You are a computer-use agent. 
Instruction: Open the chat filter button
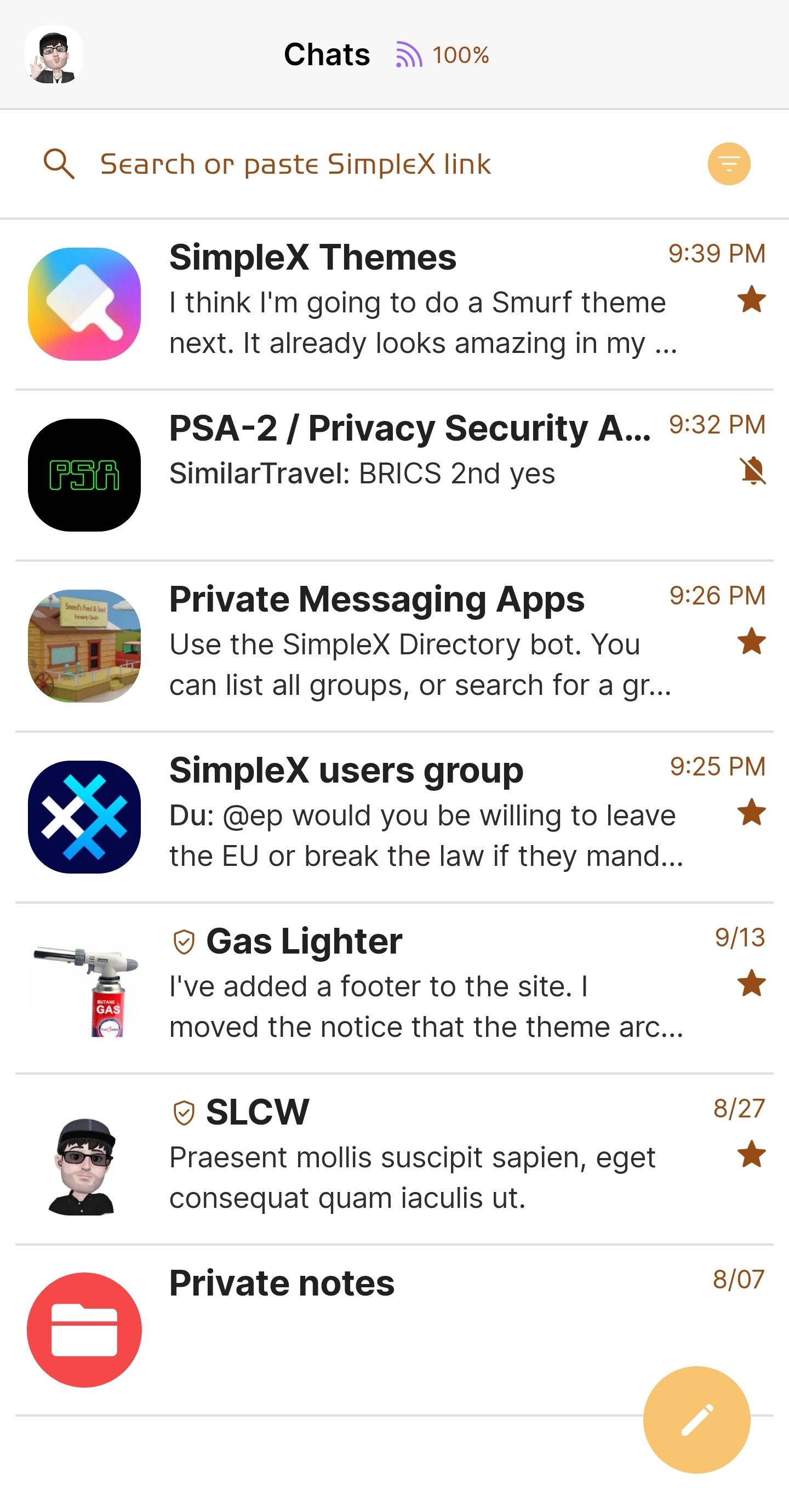pyautogui.click(x=729, y=164)
